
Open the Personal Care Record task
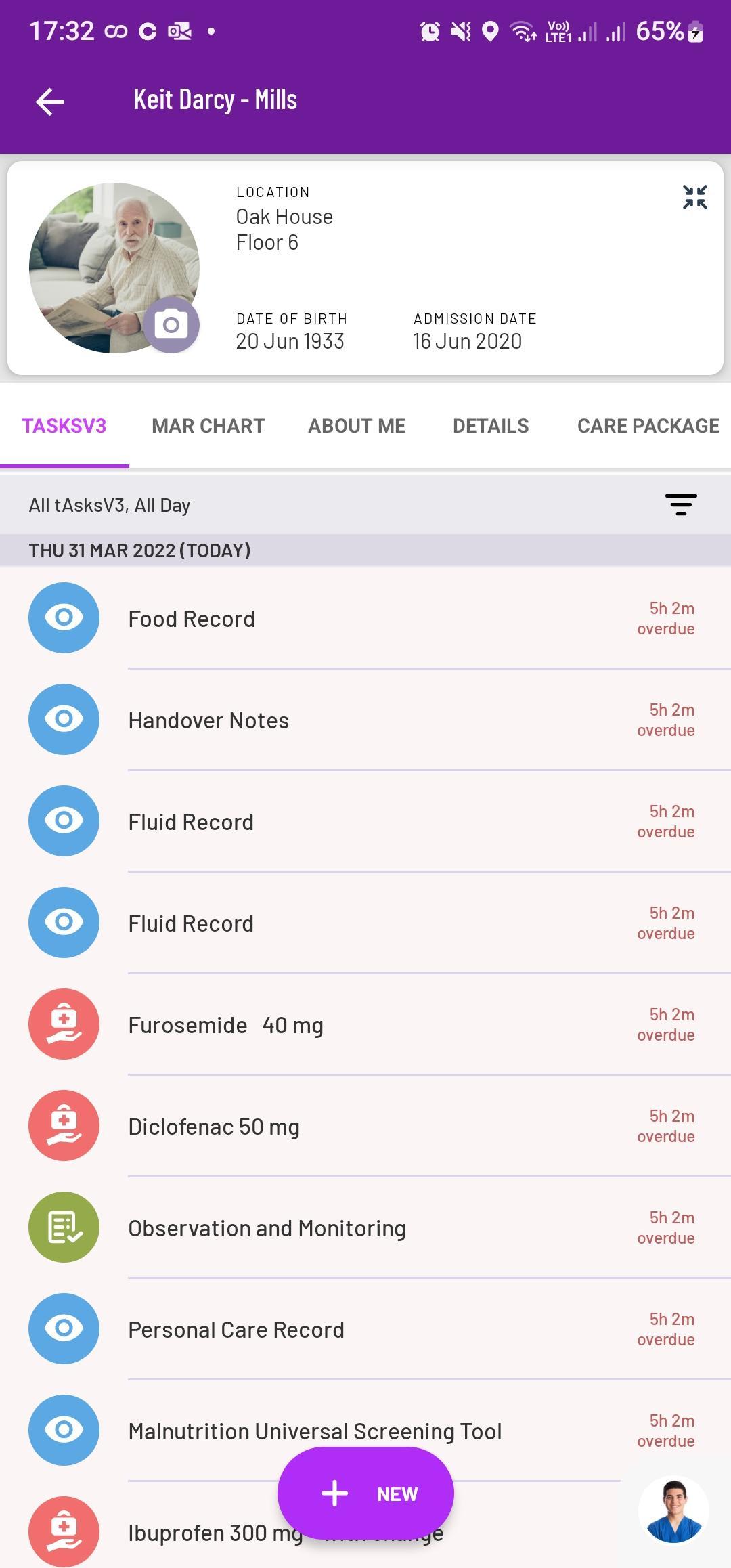coord(236,1330)
